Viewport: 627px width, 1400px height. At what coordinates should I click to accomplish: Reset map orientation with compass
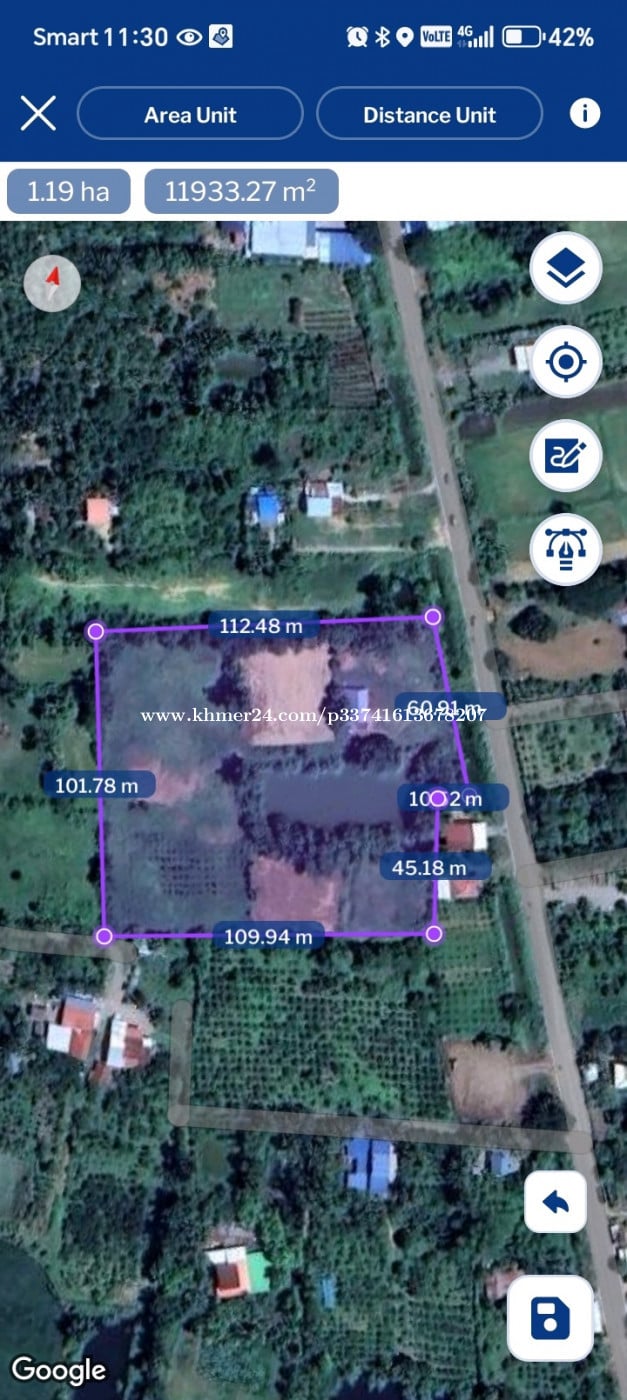point(52,281)
